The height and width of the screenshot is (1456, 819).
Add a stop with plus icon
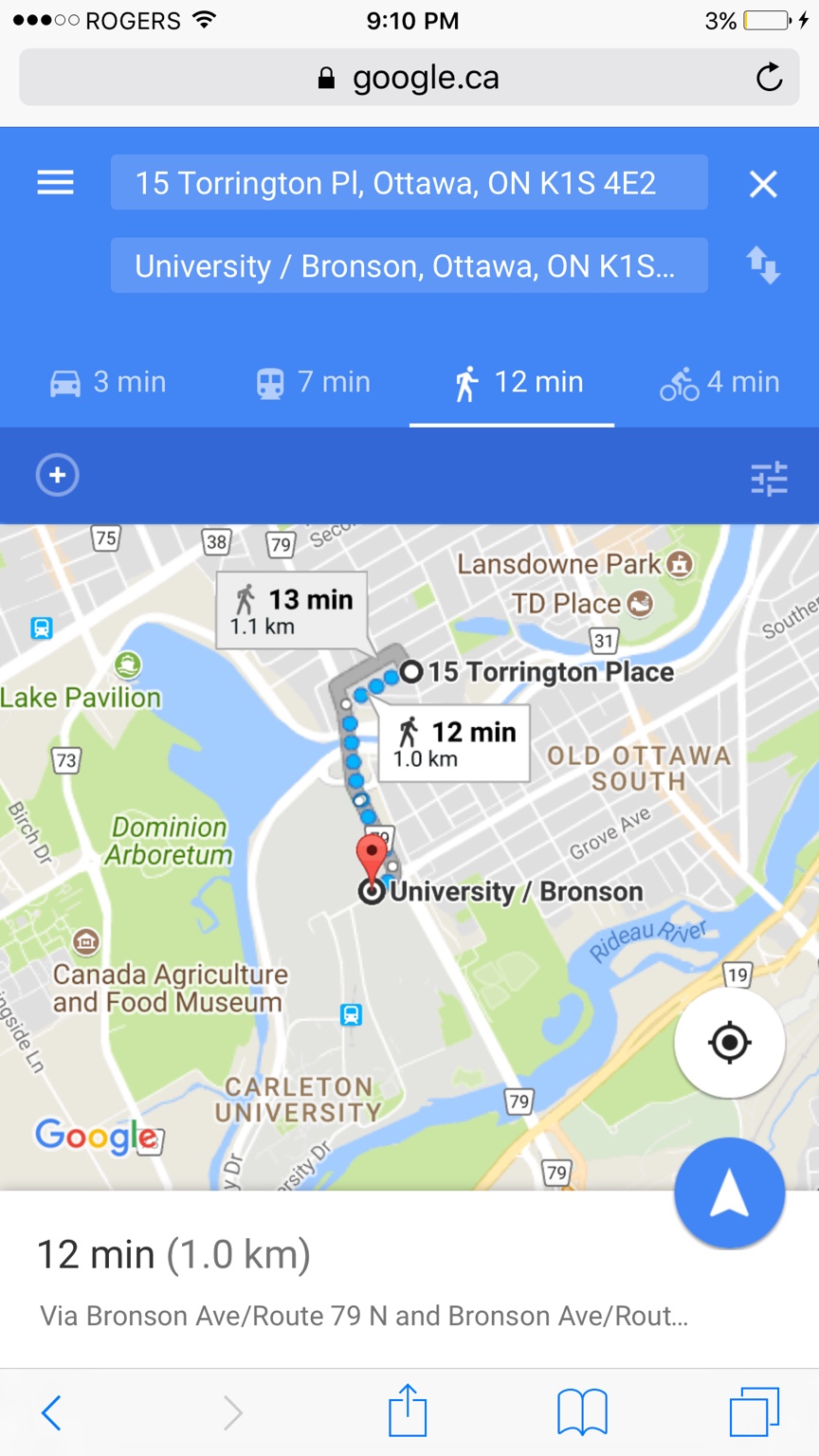[57, 475]
